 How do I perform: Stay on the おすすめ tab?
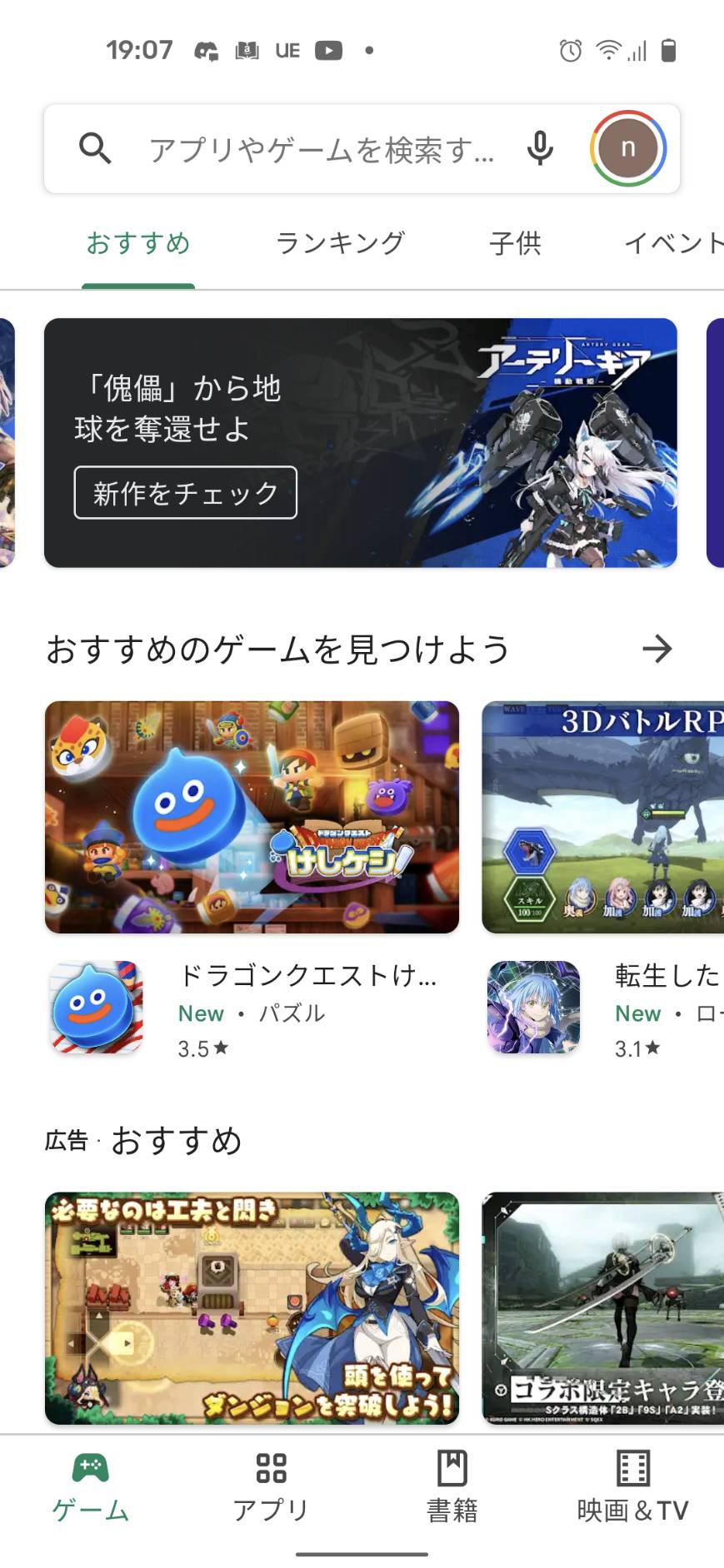point(138,242)
